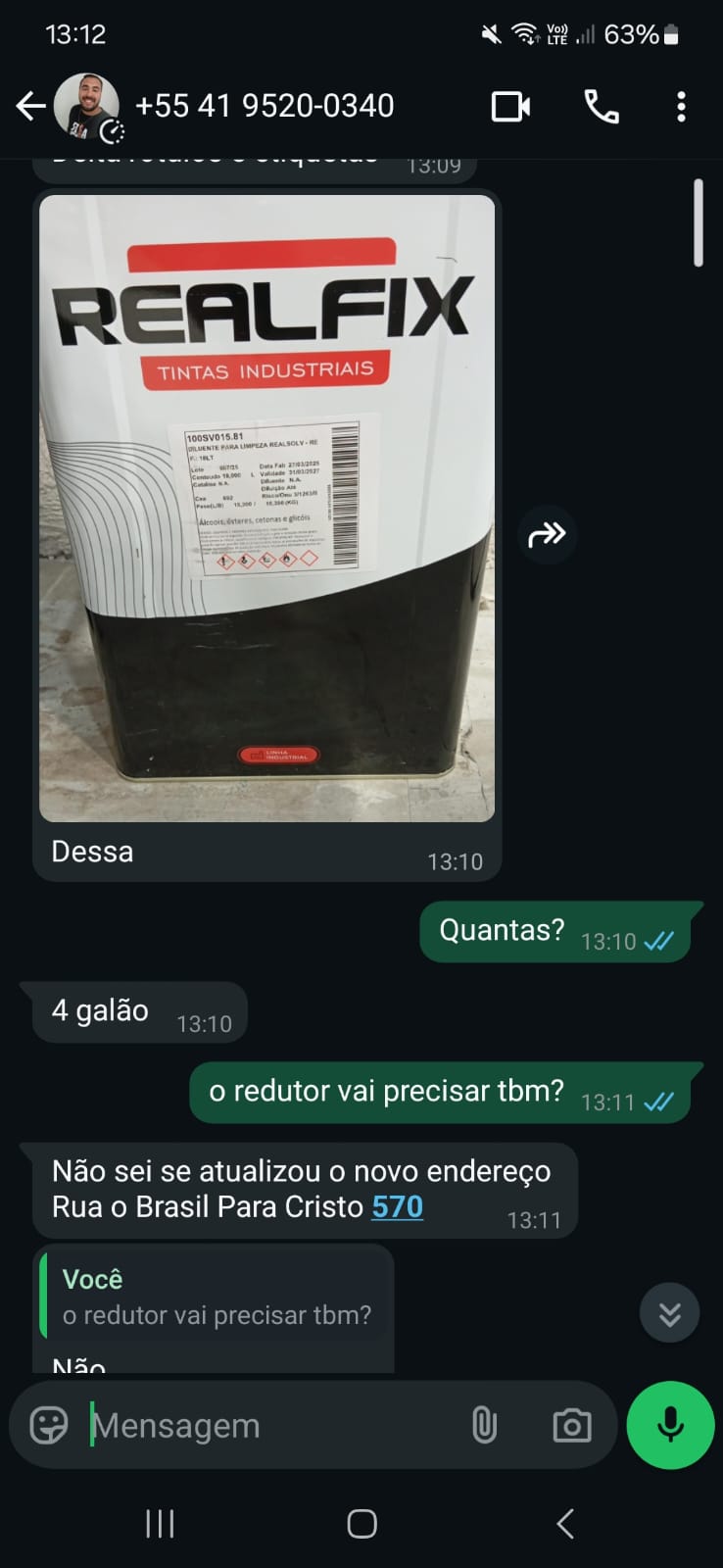Attach a file with the paperclip

(484, 1425)
